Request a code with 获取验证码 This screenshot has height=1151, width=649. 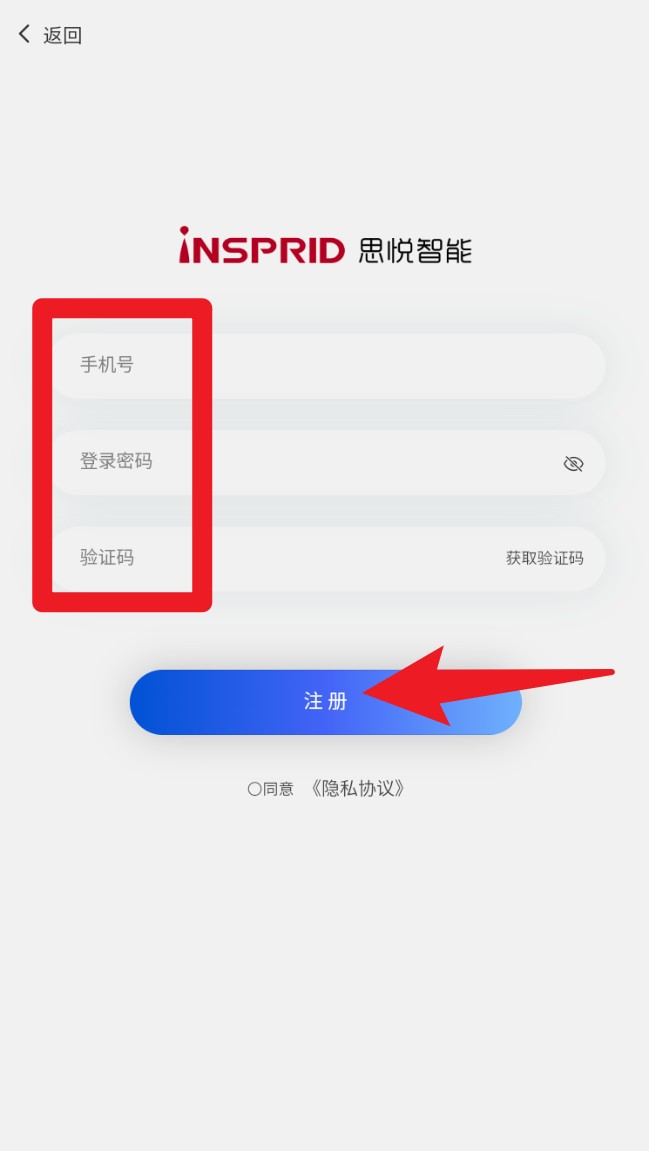click(544, 558)
